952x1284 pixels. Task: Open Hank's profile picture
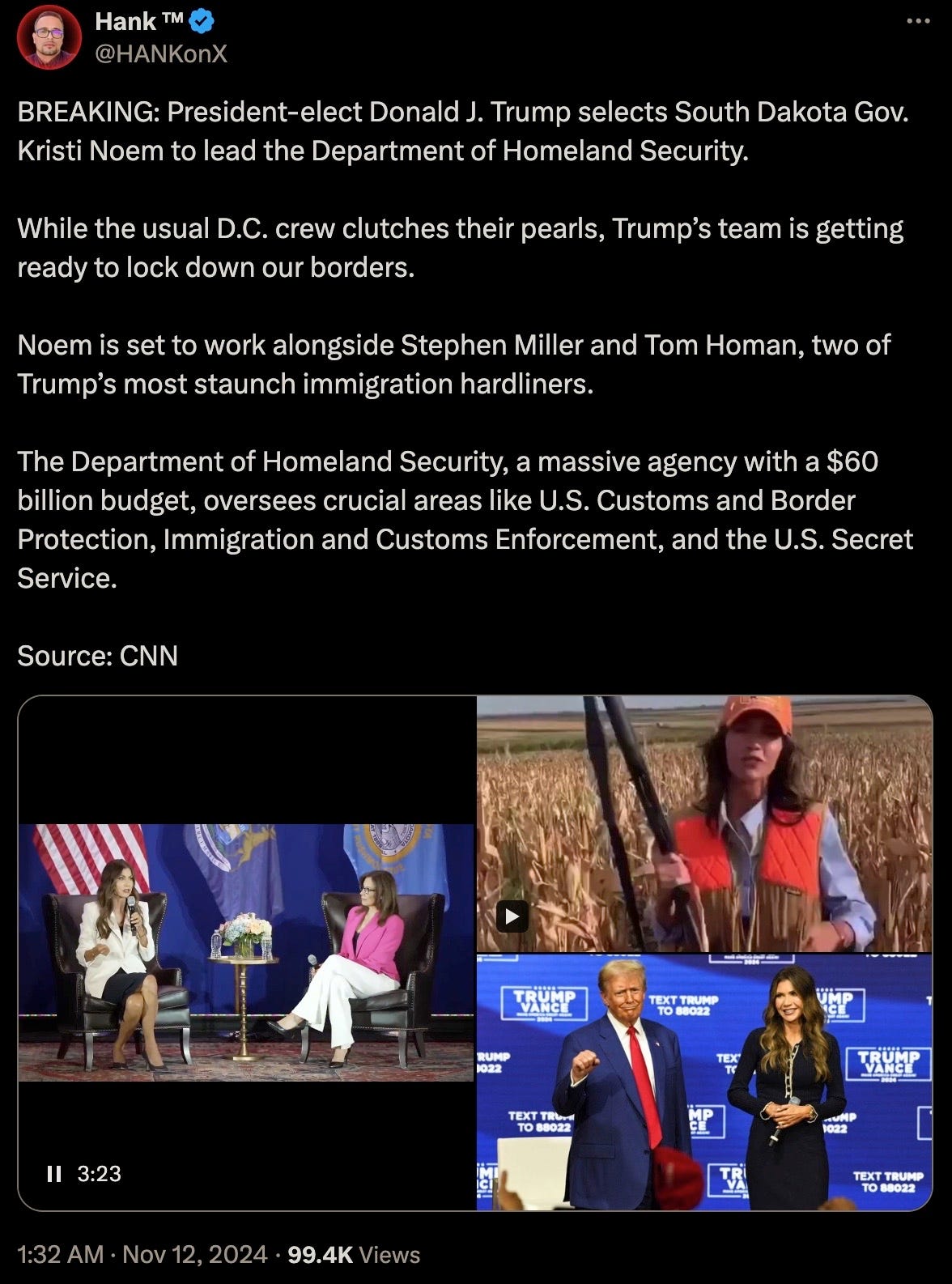click(49, 37)
